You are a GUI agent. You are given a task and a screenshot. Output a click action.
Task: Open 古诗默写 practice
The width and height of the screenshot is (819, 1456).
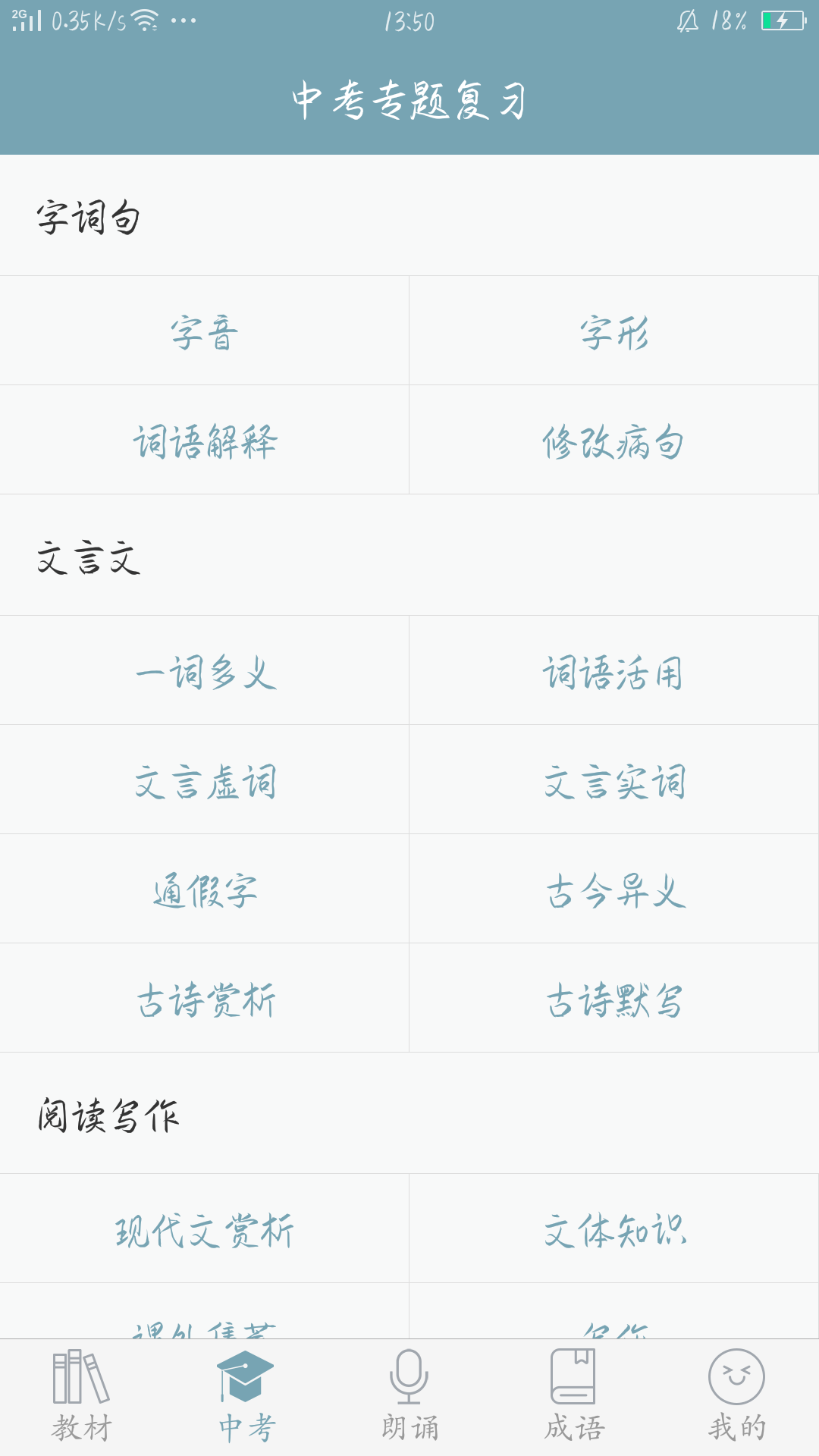tap(614, 998)
